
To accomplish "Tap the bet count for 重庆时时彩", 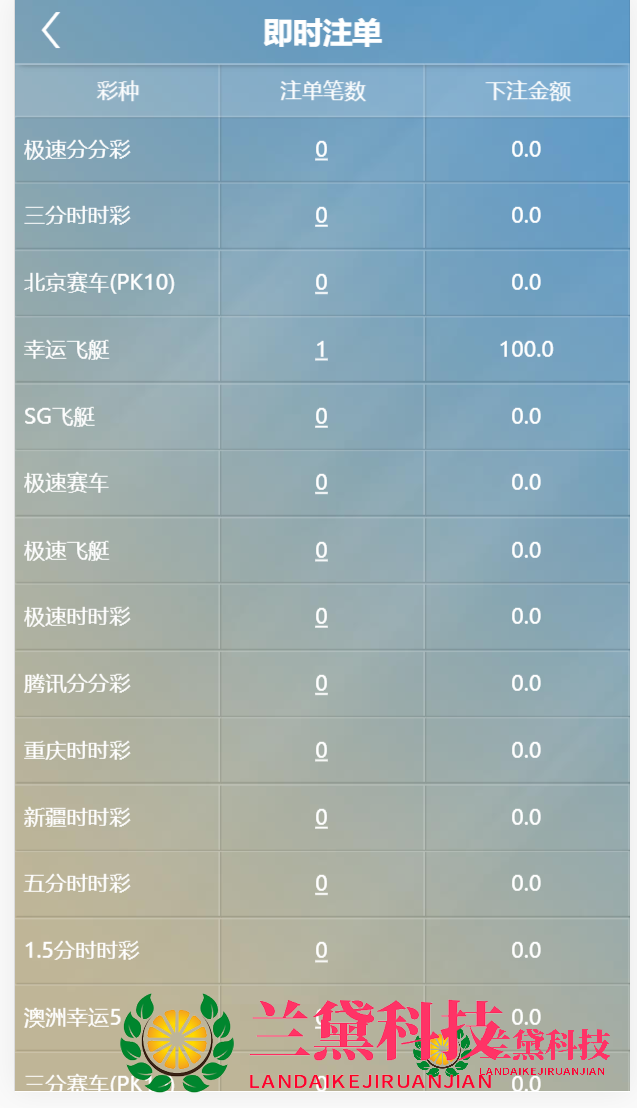I will (x=321, y=751).
